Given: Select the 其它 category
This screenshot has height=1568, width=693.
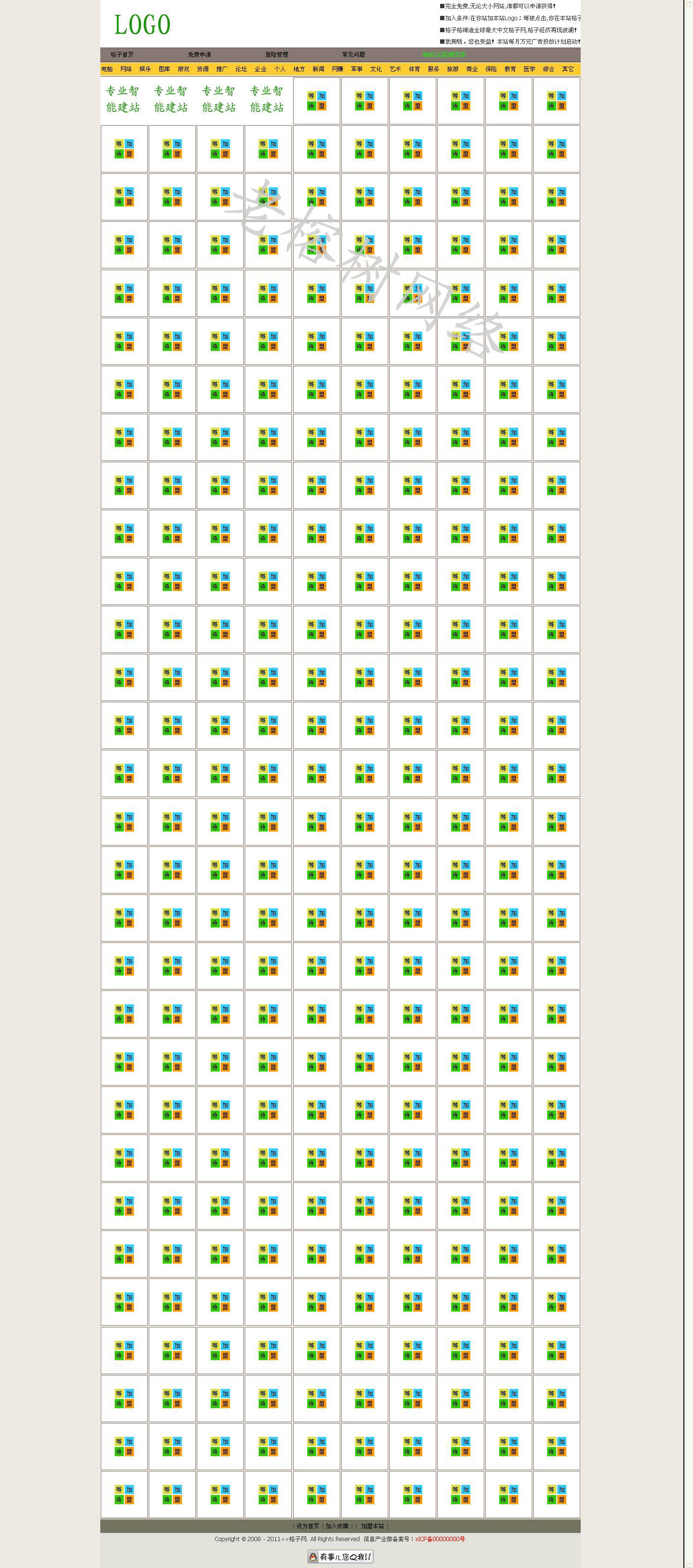Looking at the screenshot, I should pos(568,70).
